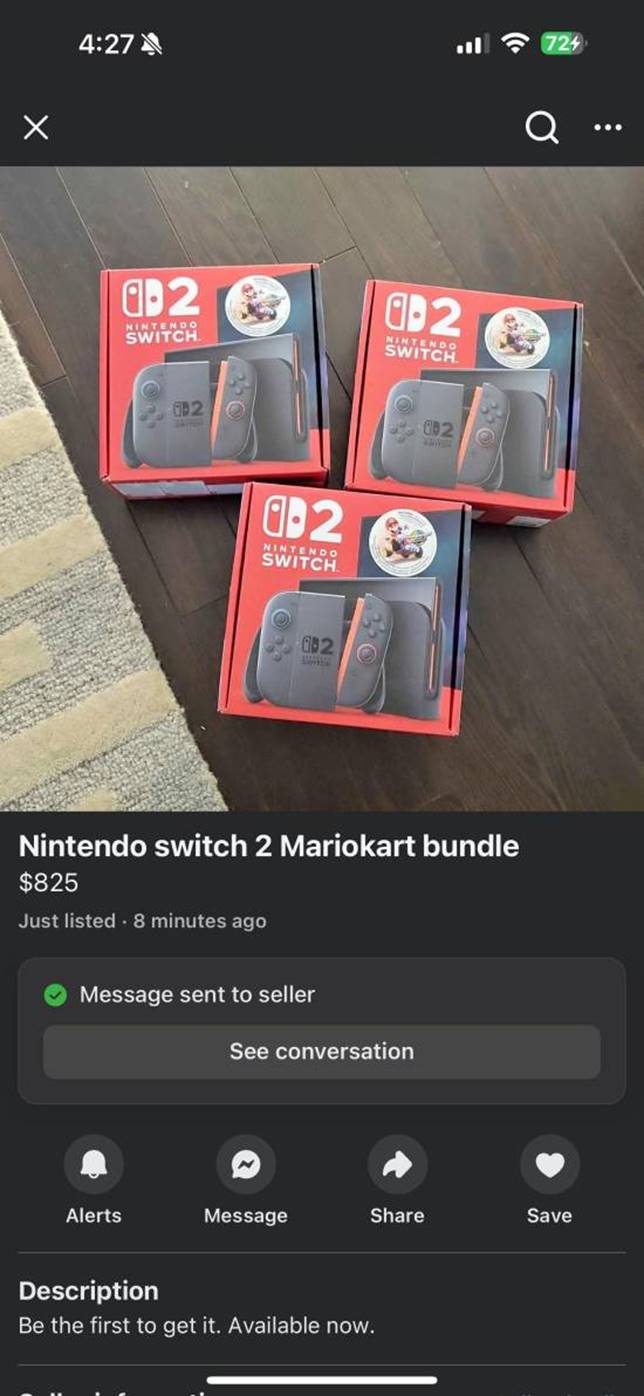Viewport: 644px width, 1396px height.
Task: Message the seller via Messenger button
Action: tap(246, 1164)
